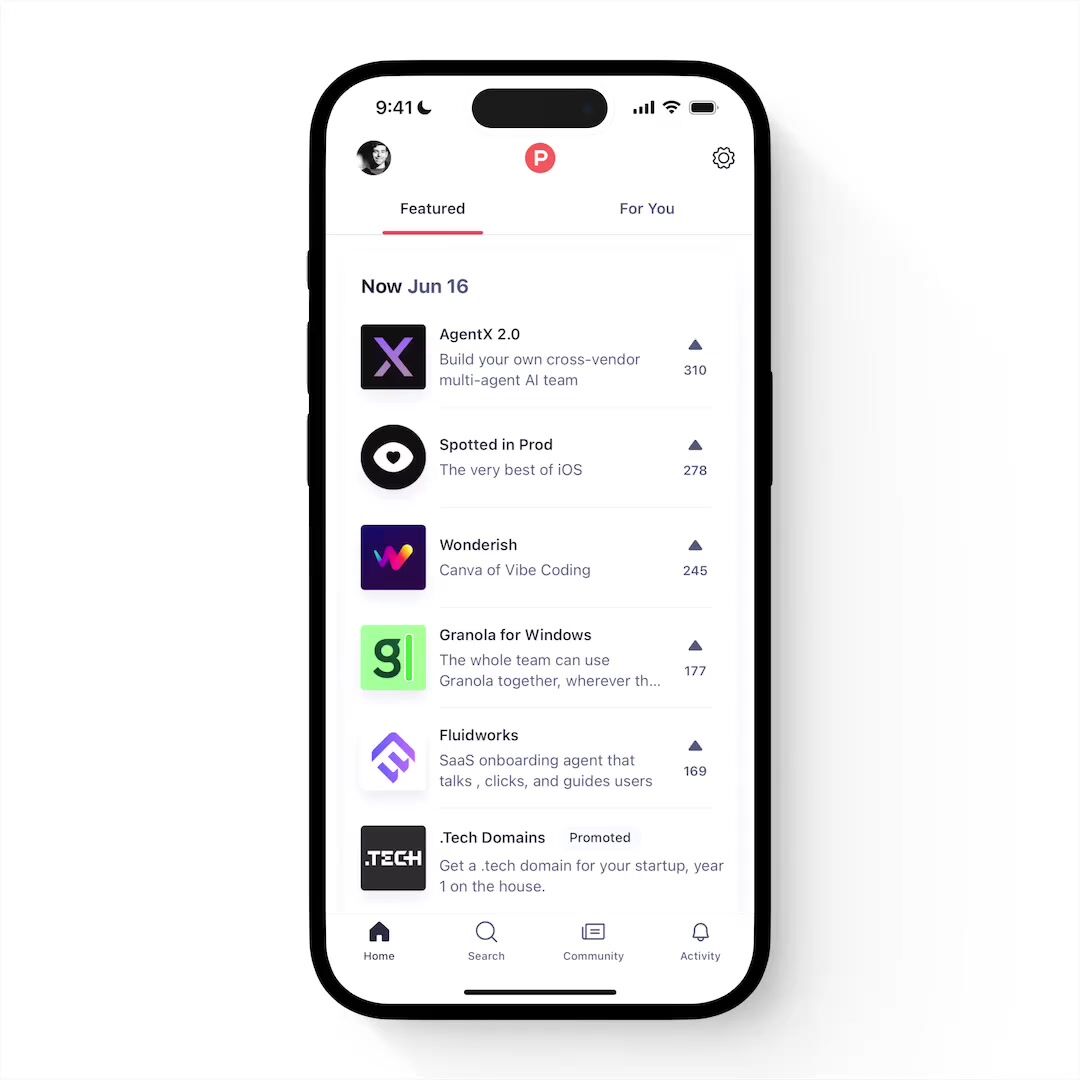1080x1080 pixels.
Task: Go to the Search tab
Action: point(486,941)
